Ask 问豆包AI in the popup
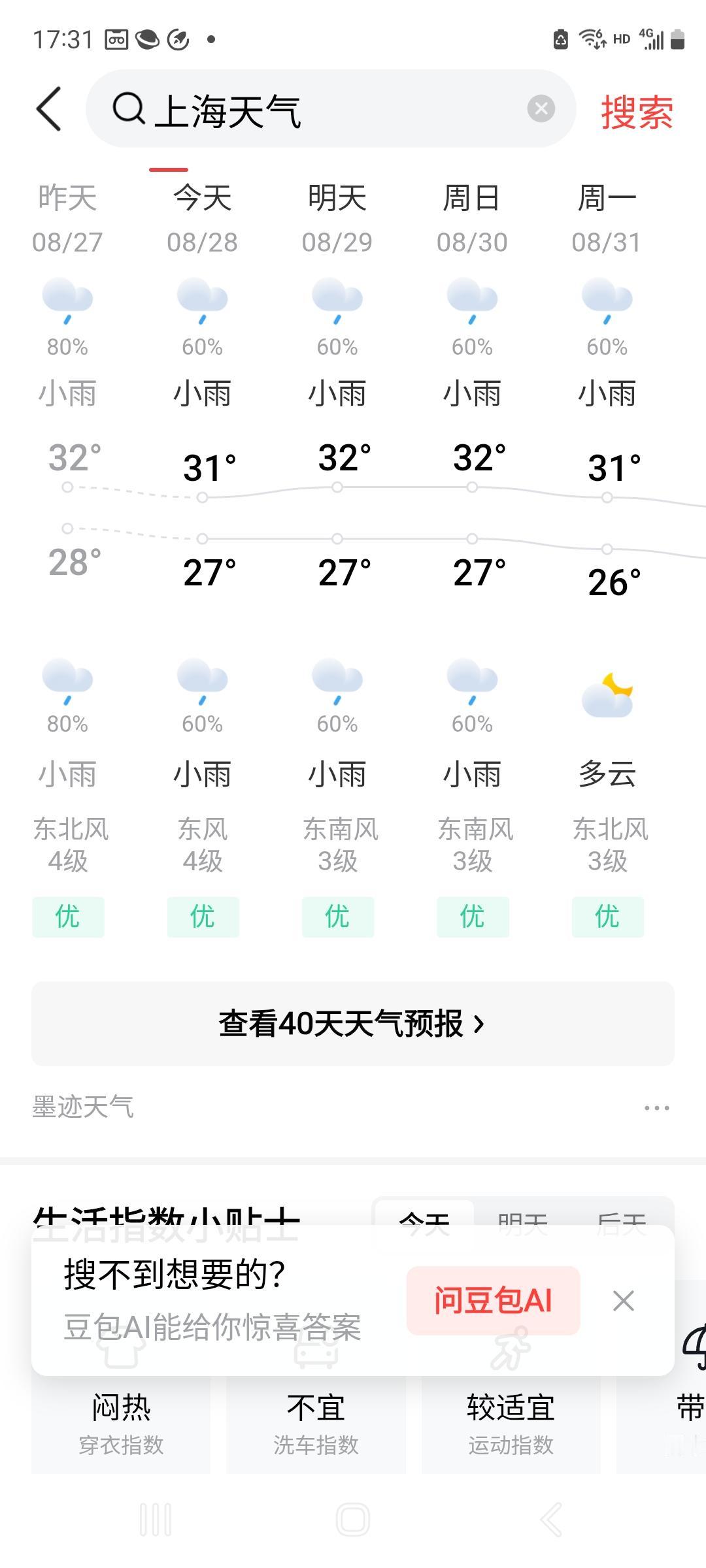The width and height of the screenshot is (706, 1568). tap(494, 1300)
